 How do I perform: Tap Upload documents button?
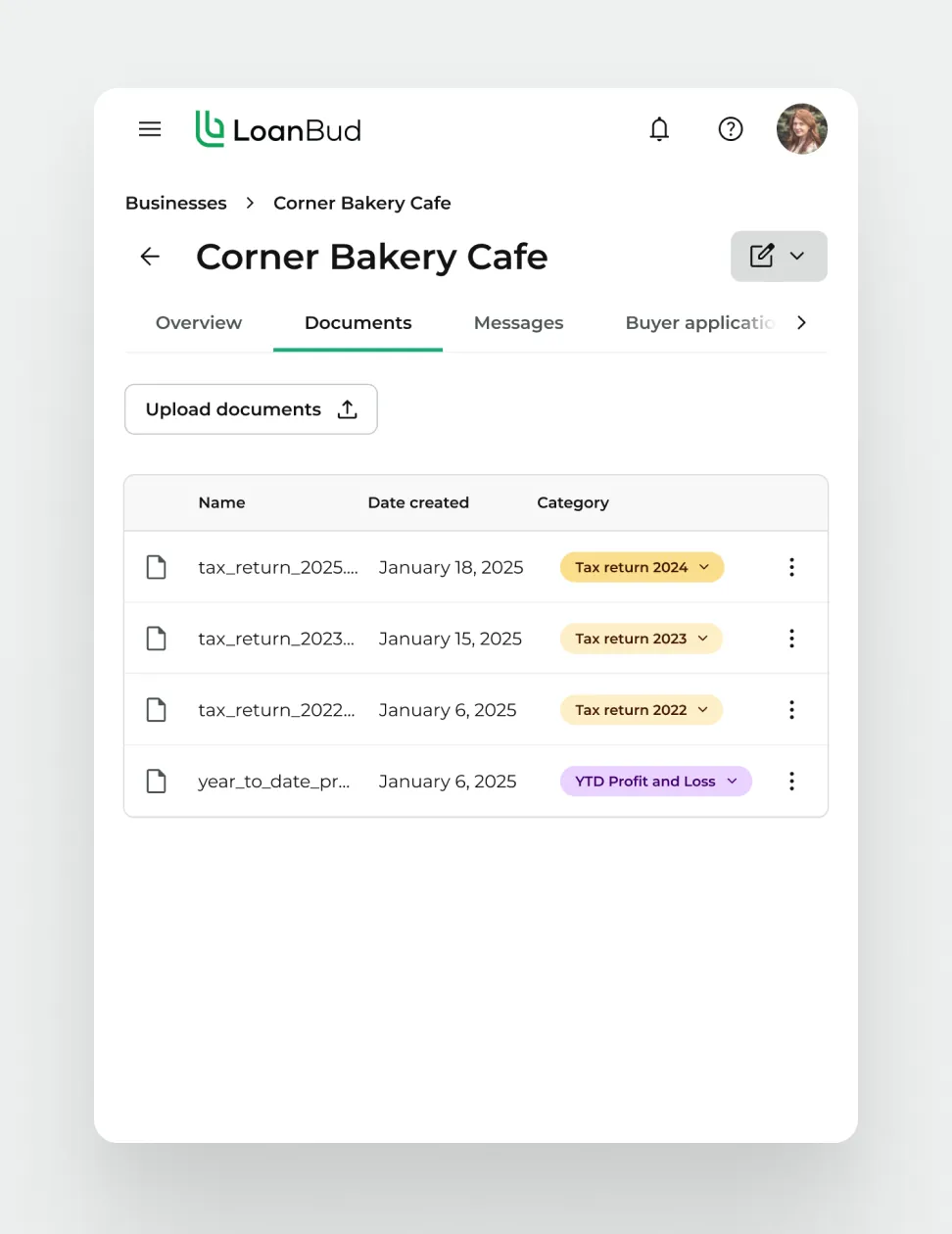tap(251, 409)
